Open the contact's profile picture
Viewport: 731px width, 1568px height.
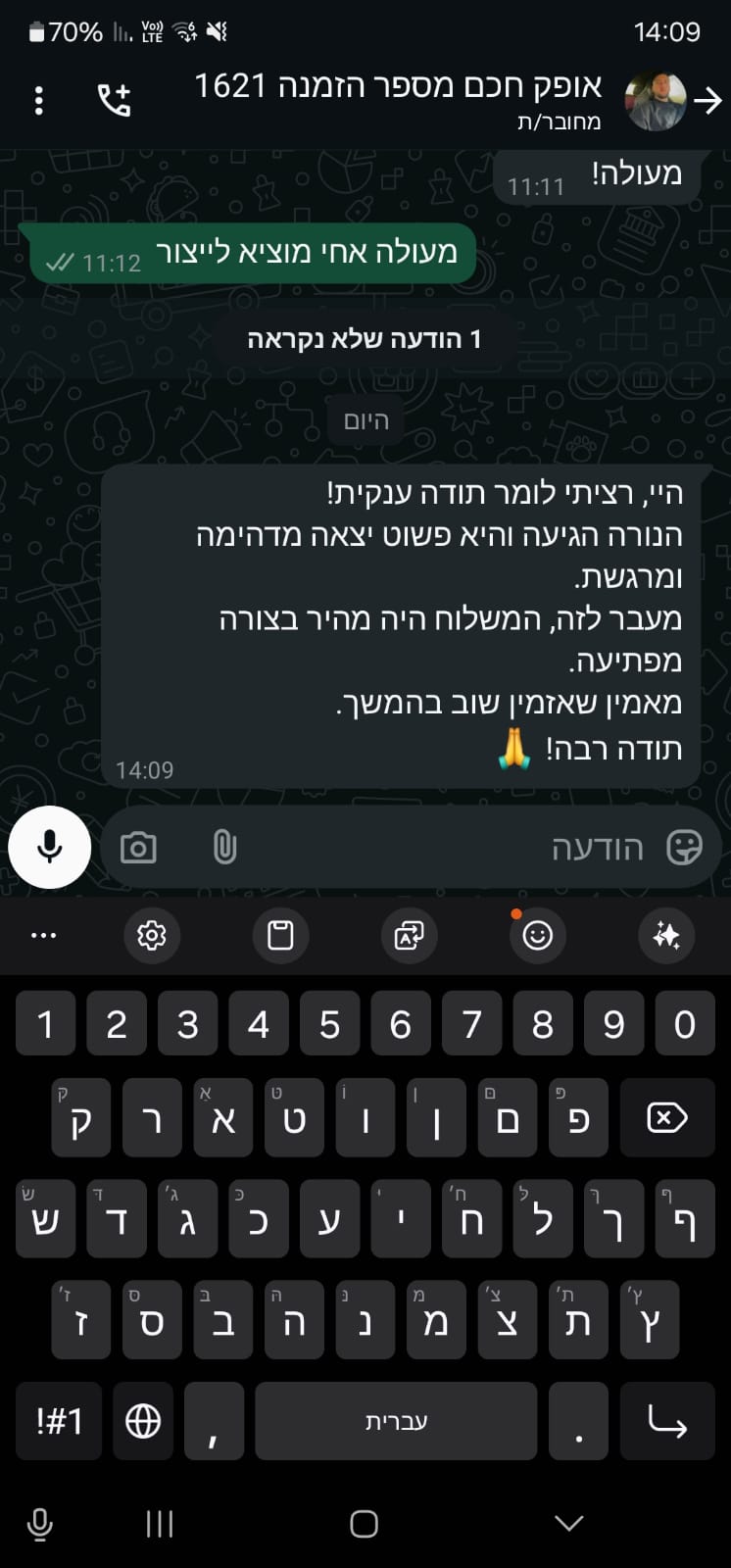[x=656, y=101]
